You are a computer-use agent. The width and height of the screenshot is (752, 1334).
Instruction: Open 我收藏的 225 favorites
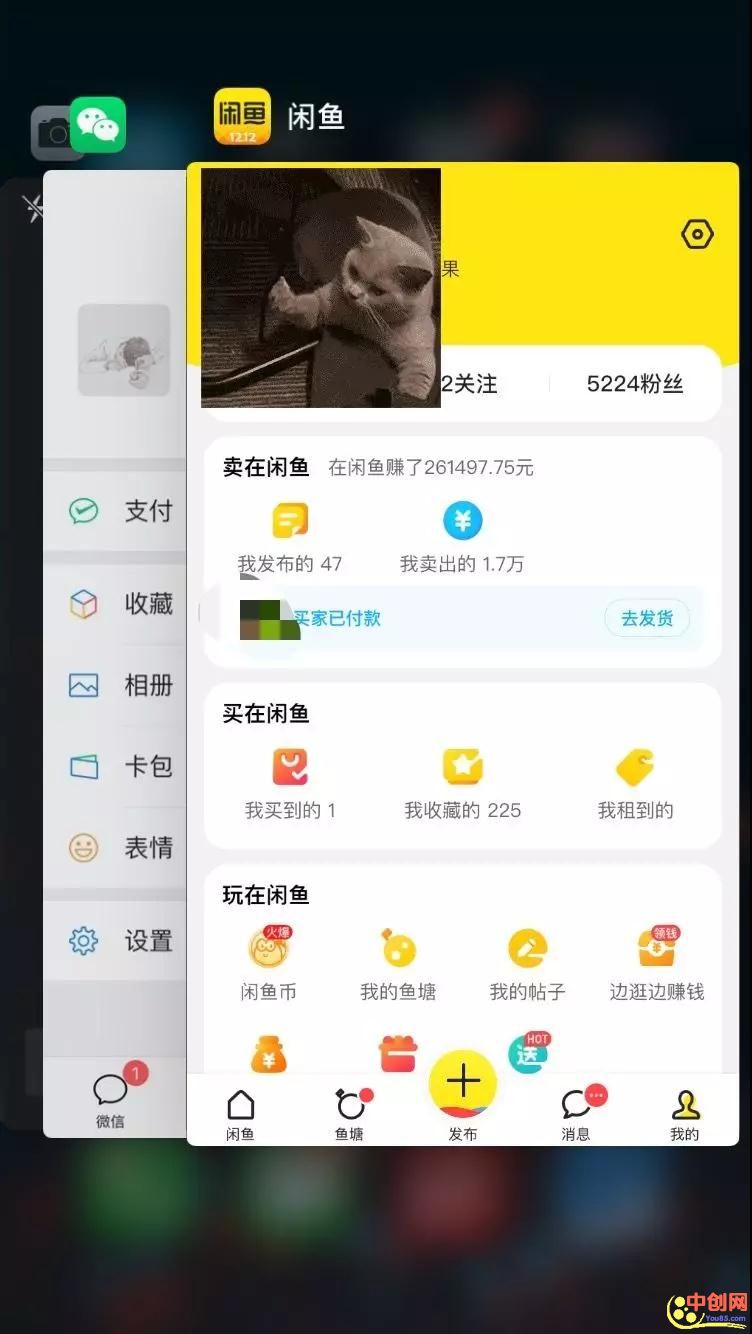tap(462, 785)
